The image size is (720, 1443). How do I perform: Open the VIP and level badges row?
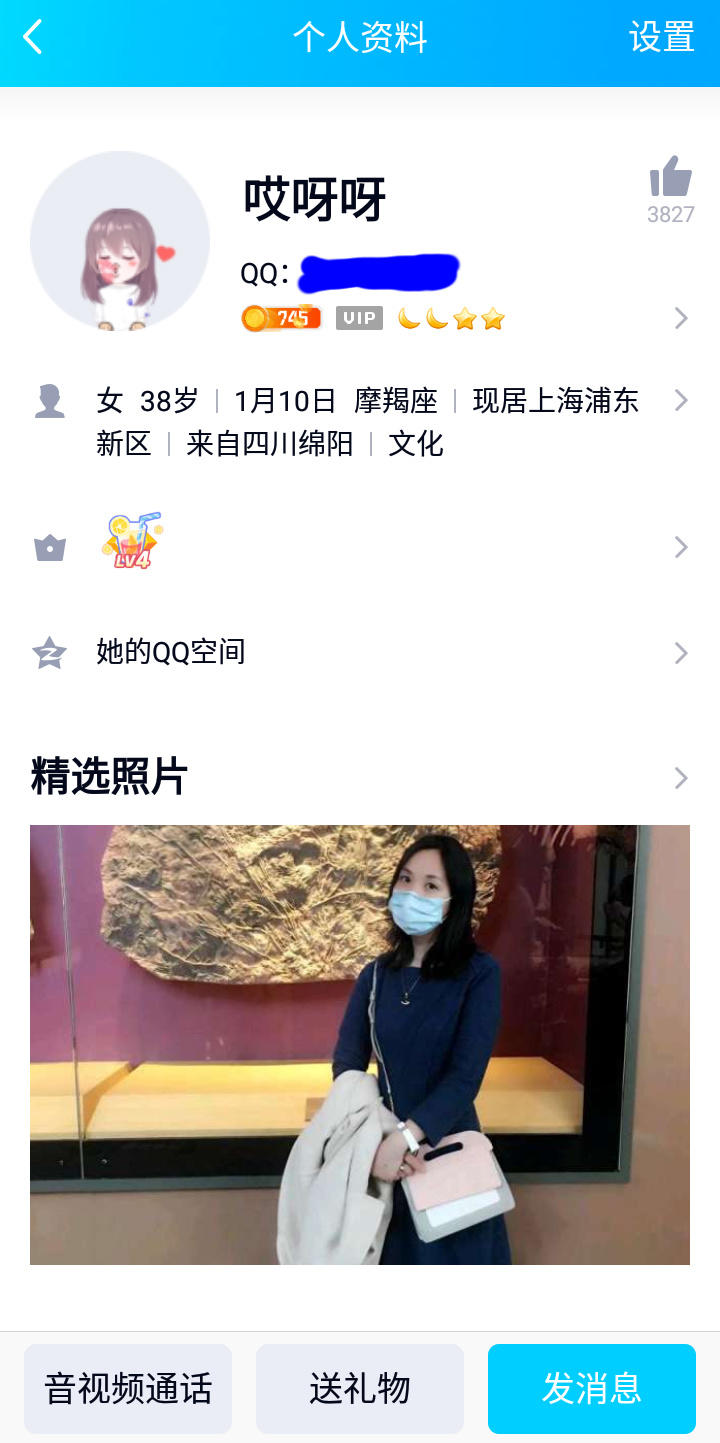tap(460, 318)
